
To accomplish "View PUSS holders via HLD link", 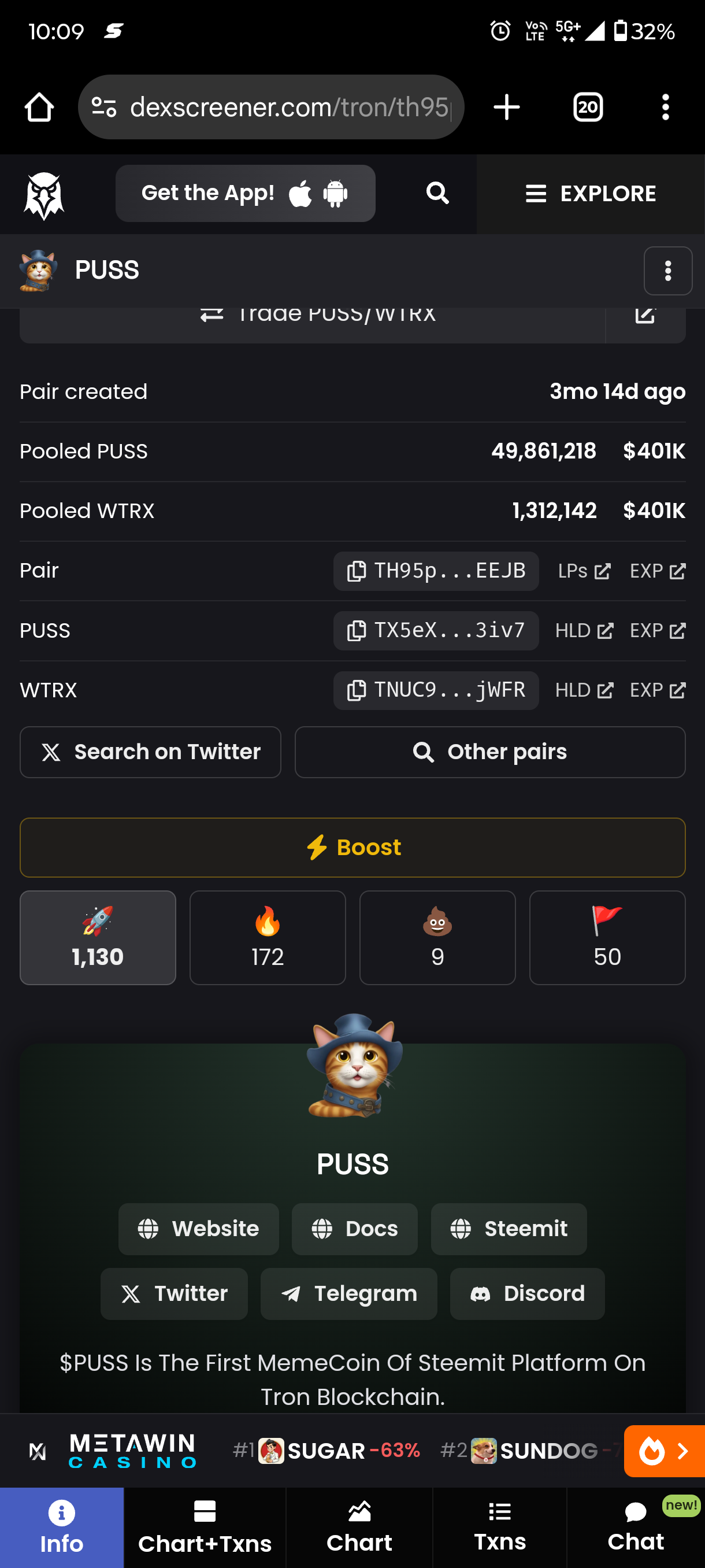I will point(583,631).
